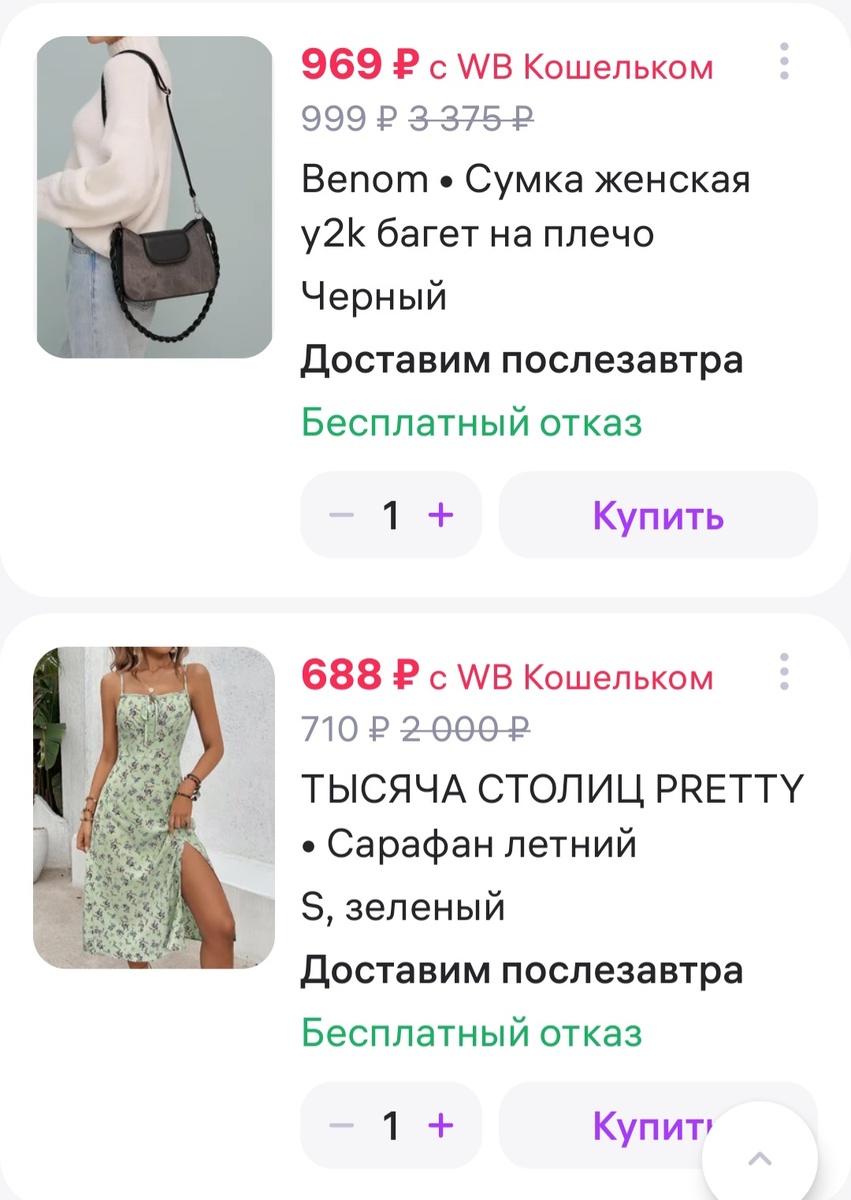The height and width of the screenshot is (1200, 851).
Task: Decrease quantity of the Benom bag
Action: 340,514
